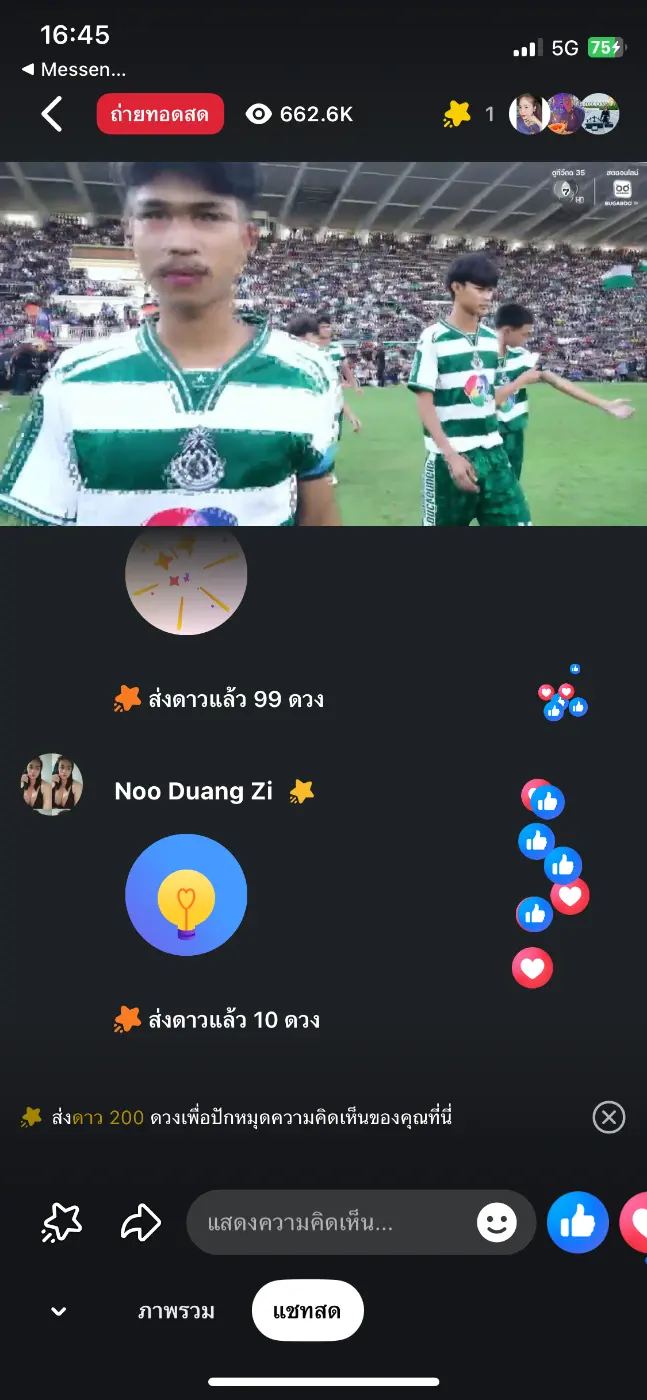The height and width of the screenshot is (1400, 647).
Task: Return to Messenger from the status bar
Action: (x=74, y=70)
